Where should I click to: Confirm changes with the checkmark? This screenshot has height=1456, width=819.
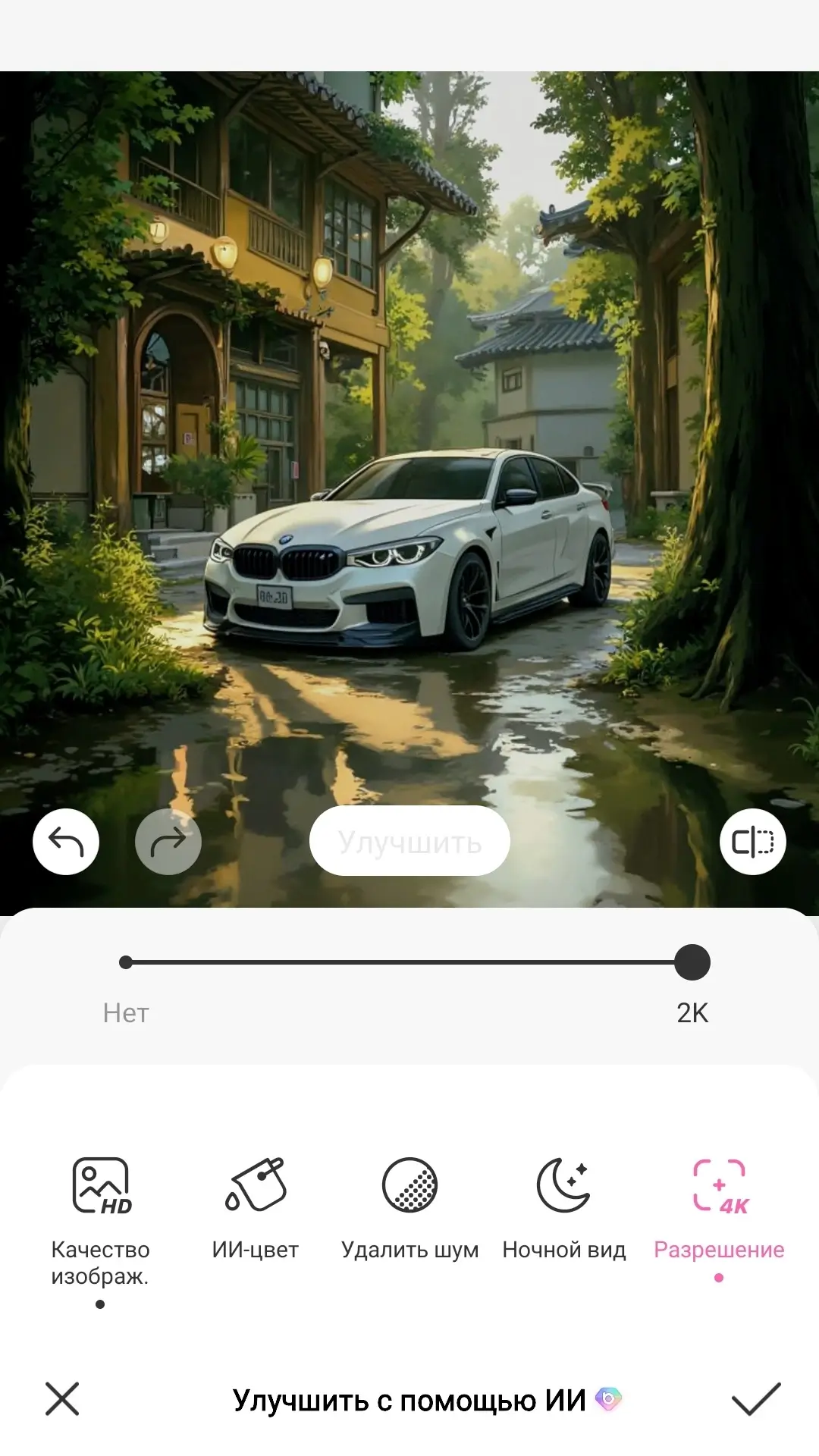point(756,1399)
